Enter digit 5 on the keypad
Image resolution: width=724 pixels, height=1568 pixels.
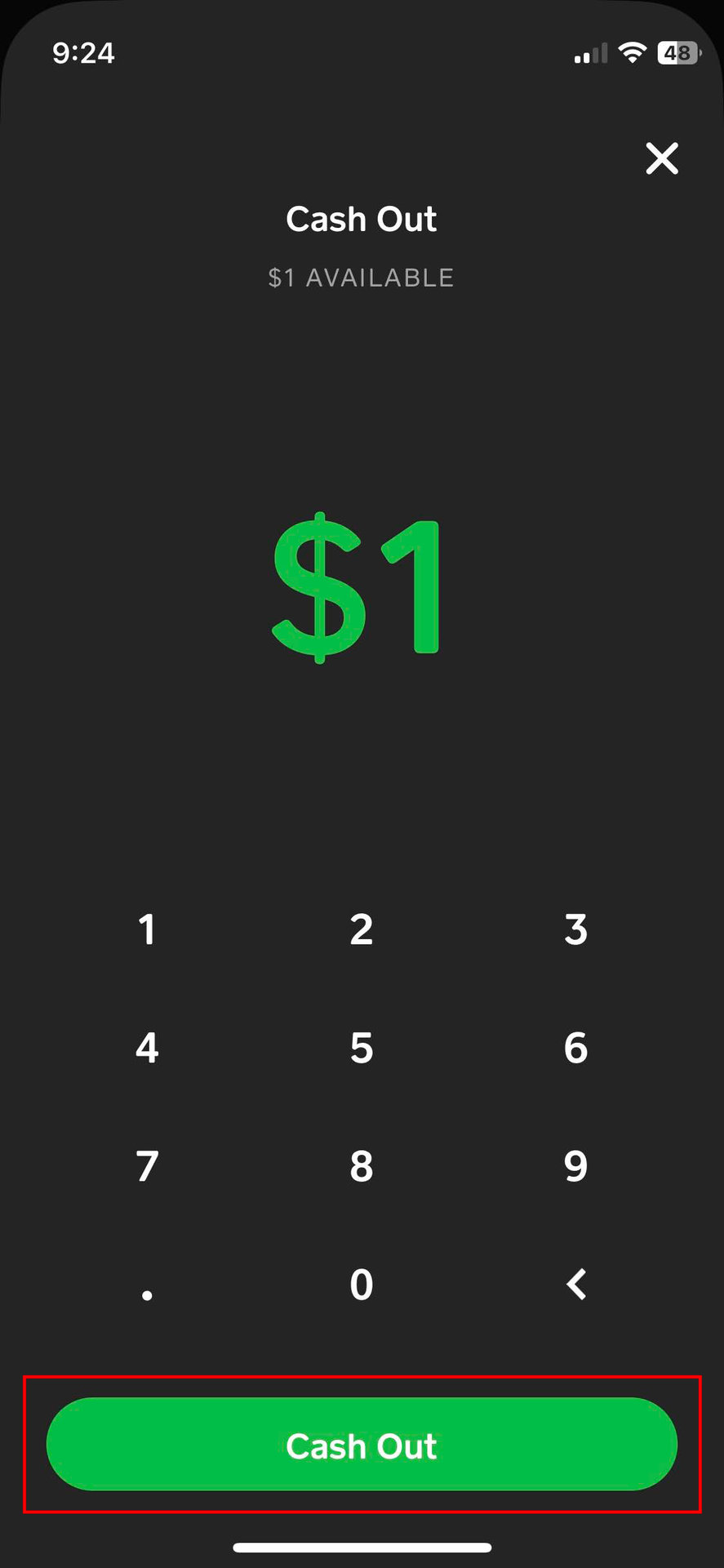pos(362,1048)
